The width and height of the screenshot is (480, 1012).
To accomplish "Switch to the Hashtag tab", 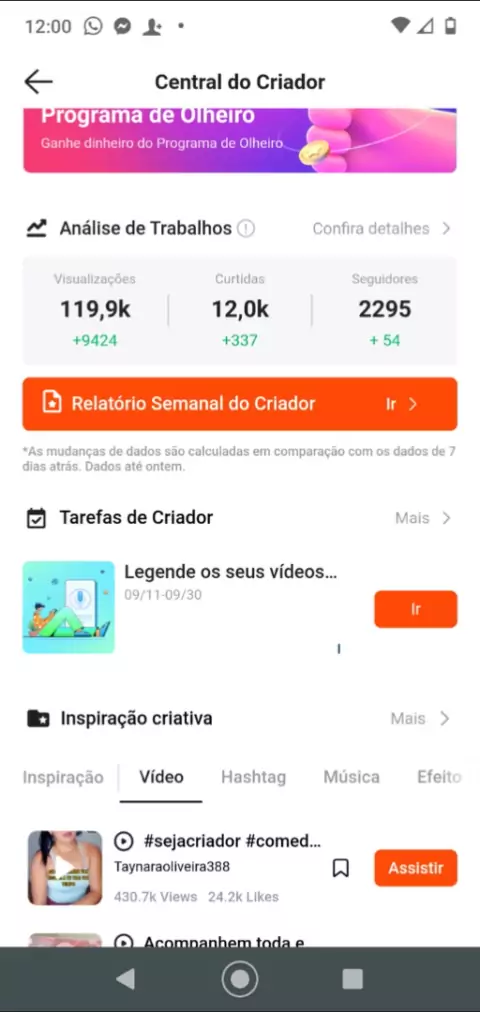I will (x=254, y=777).
